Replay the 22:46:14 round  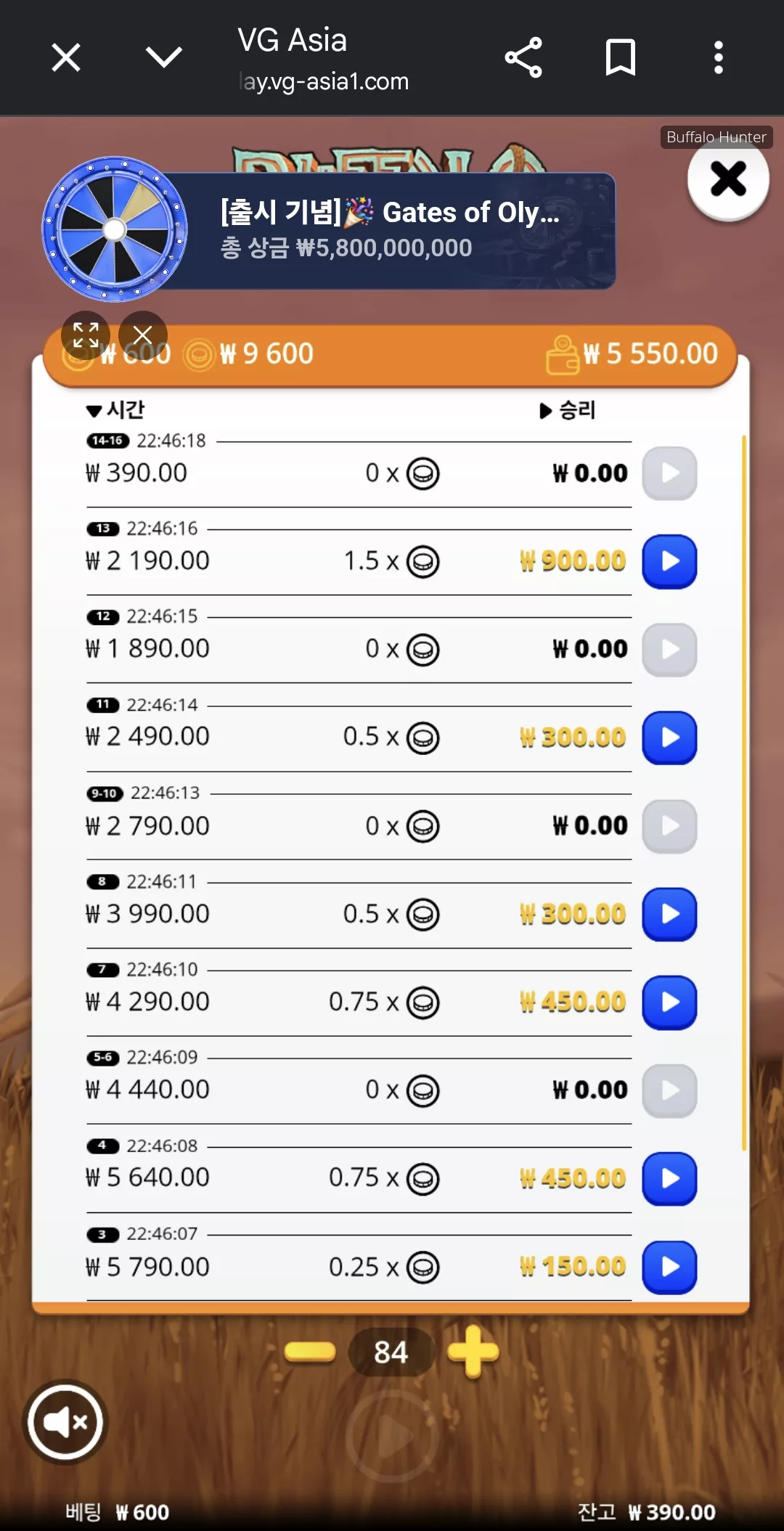click(669, 738)
